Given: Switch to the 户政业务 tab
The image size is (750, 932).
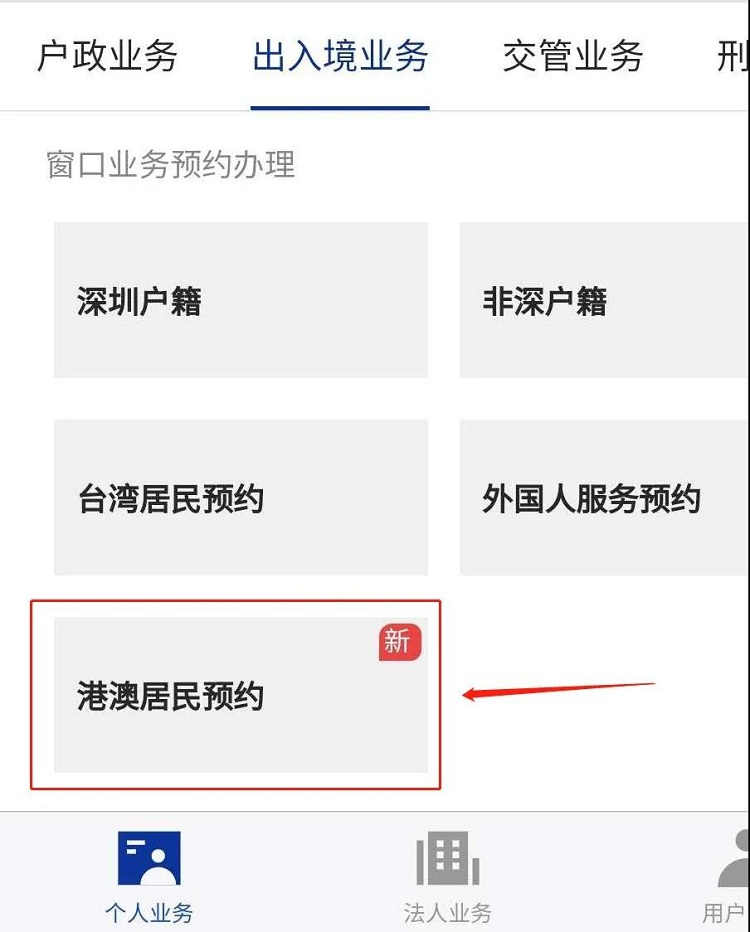Looking at the screenshot, I should [107, 56].
